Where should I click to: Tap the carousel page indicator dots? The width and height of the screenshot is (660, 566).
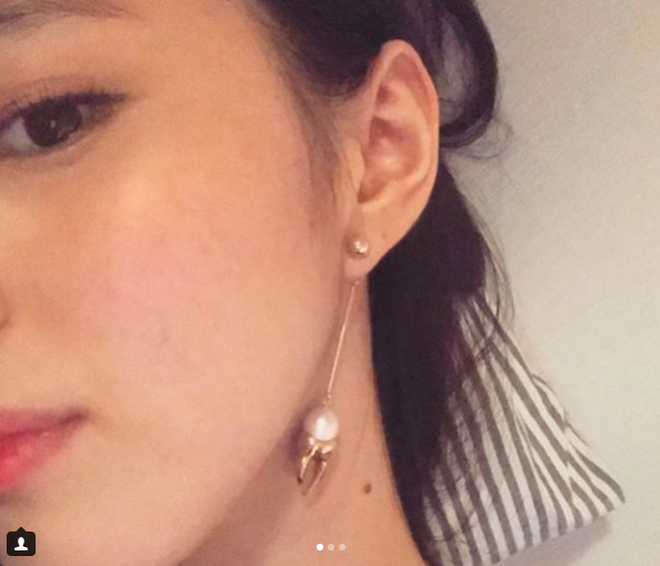tap(331, 547)
